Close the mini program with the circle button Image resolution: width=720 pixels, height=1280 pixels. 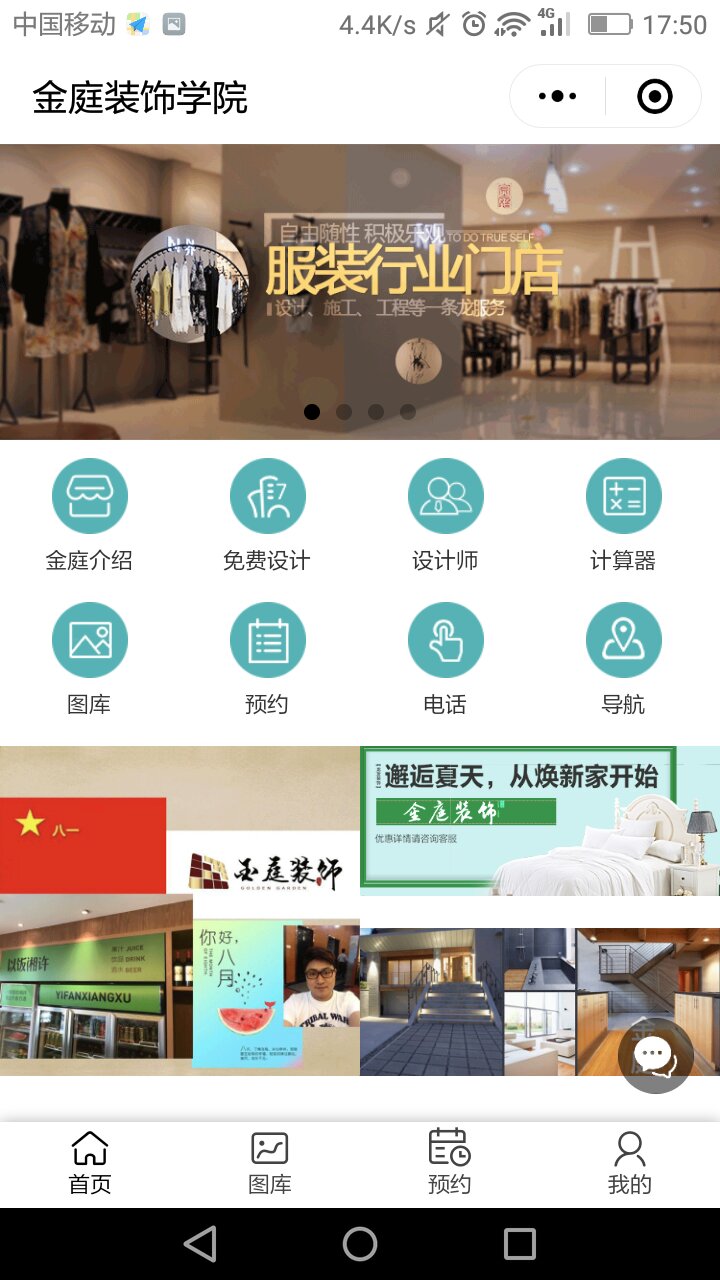(x=655, y=97)
